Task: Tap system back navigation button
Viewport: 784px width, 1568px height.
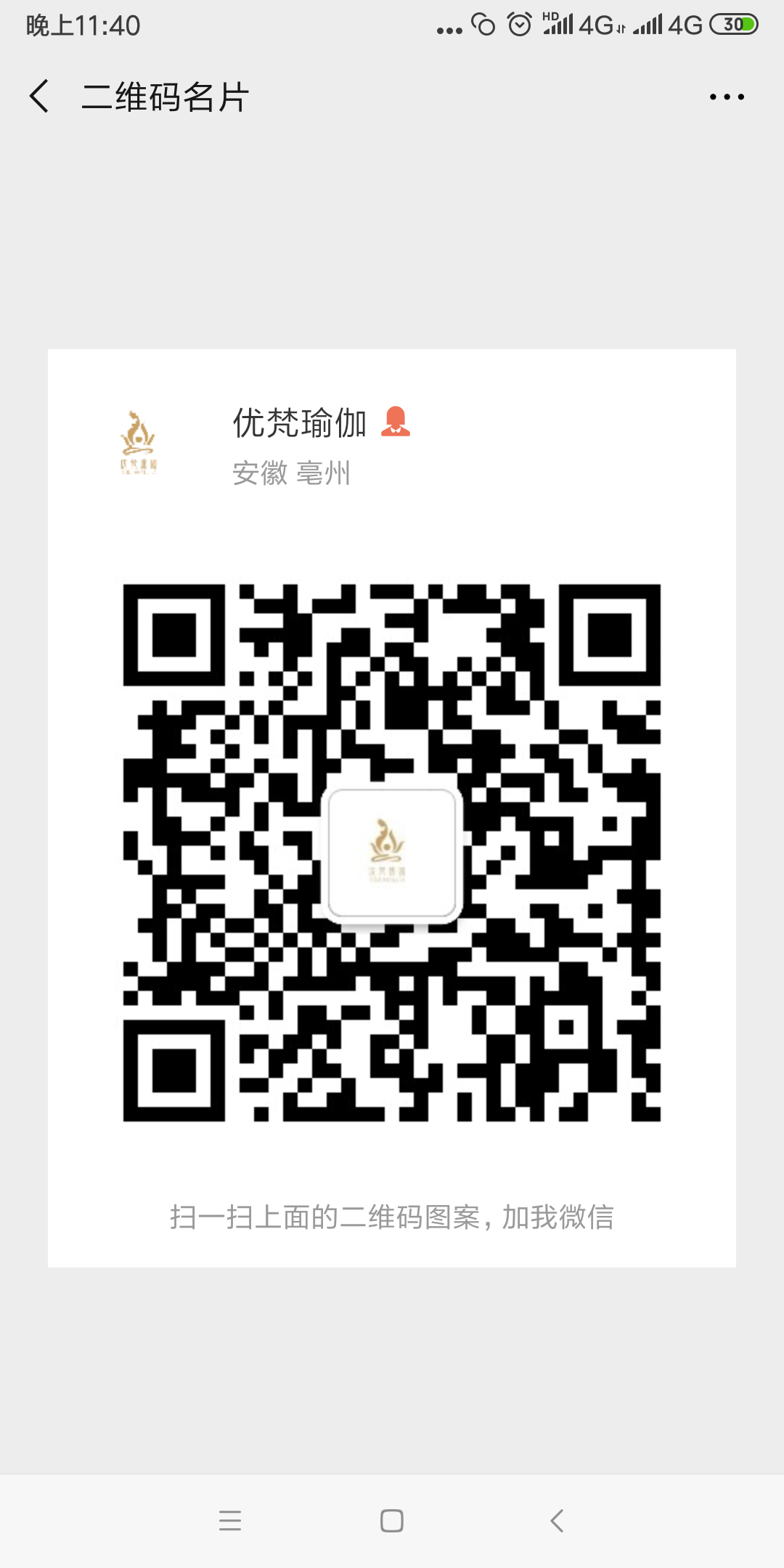Action: (557, 1520)
